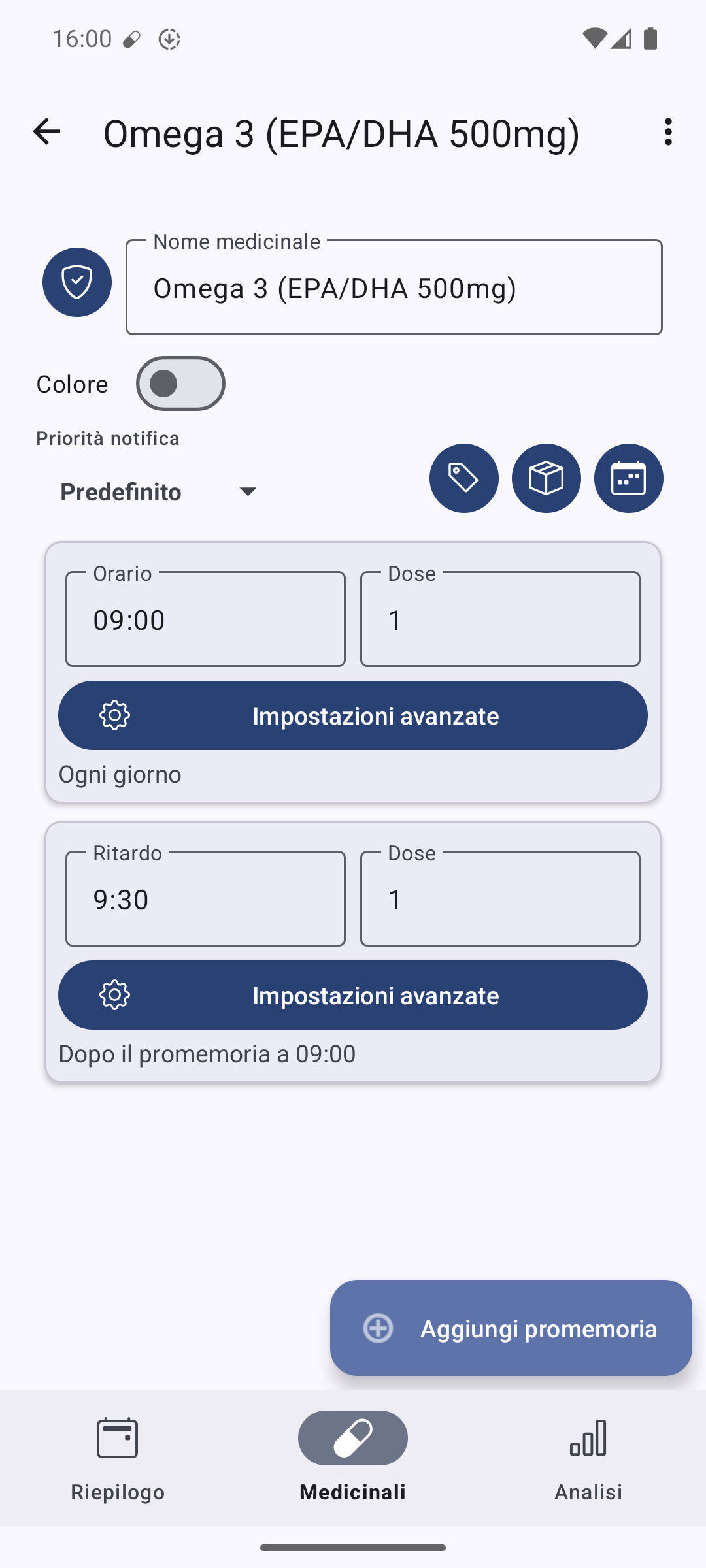Edit the Dose field next to Orario
706x1568 pixels.
(500, 619)
